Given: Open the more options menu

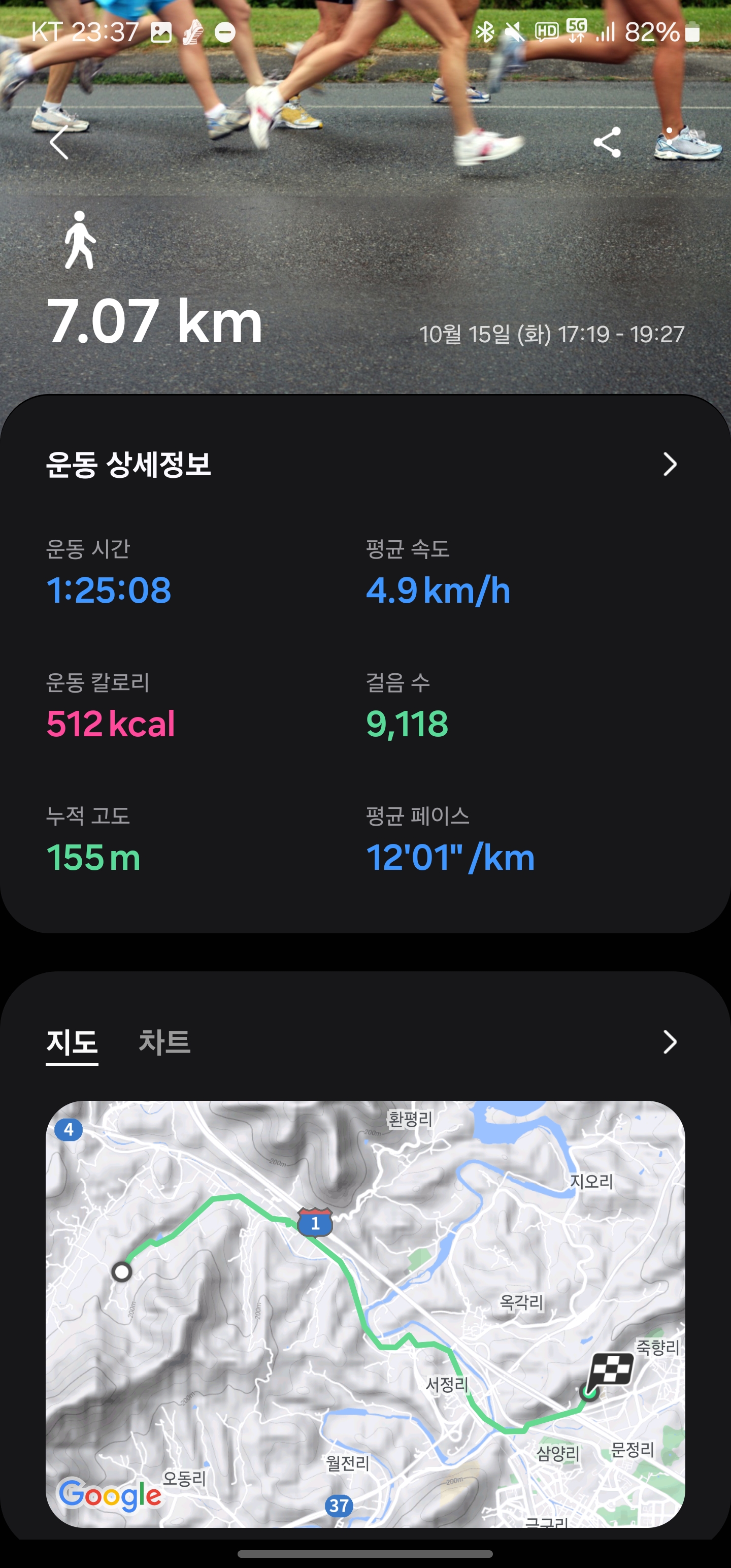Looking at the screenshot, I should click(669, 143).
